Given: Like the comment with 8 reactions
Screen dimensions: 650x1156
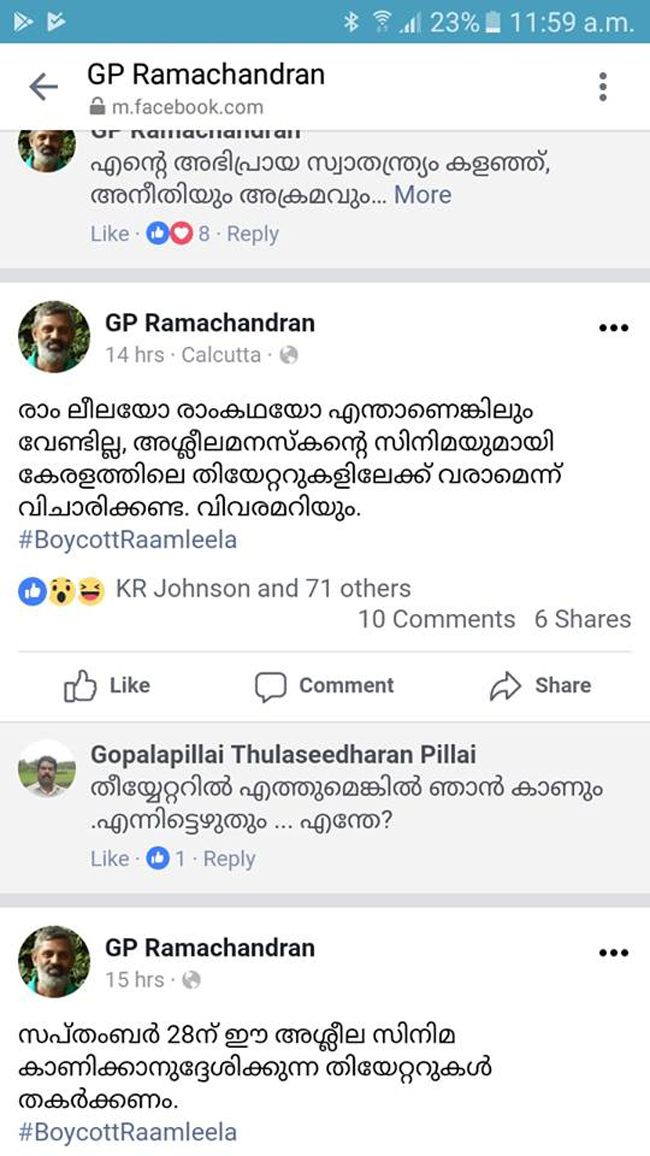Looking at the screenshot, I should (x=109, y=234).
